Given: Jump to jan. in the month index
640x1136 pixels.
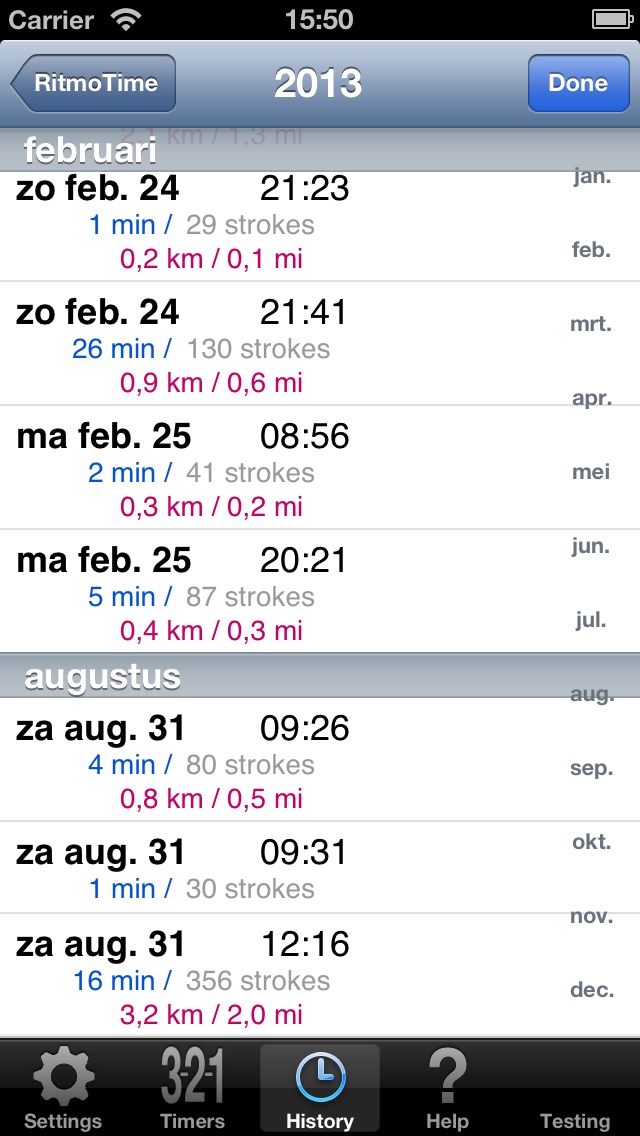Looking at the screenshot, I should pos(592,177).
